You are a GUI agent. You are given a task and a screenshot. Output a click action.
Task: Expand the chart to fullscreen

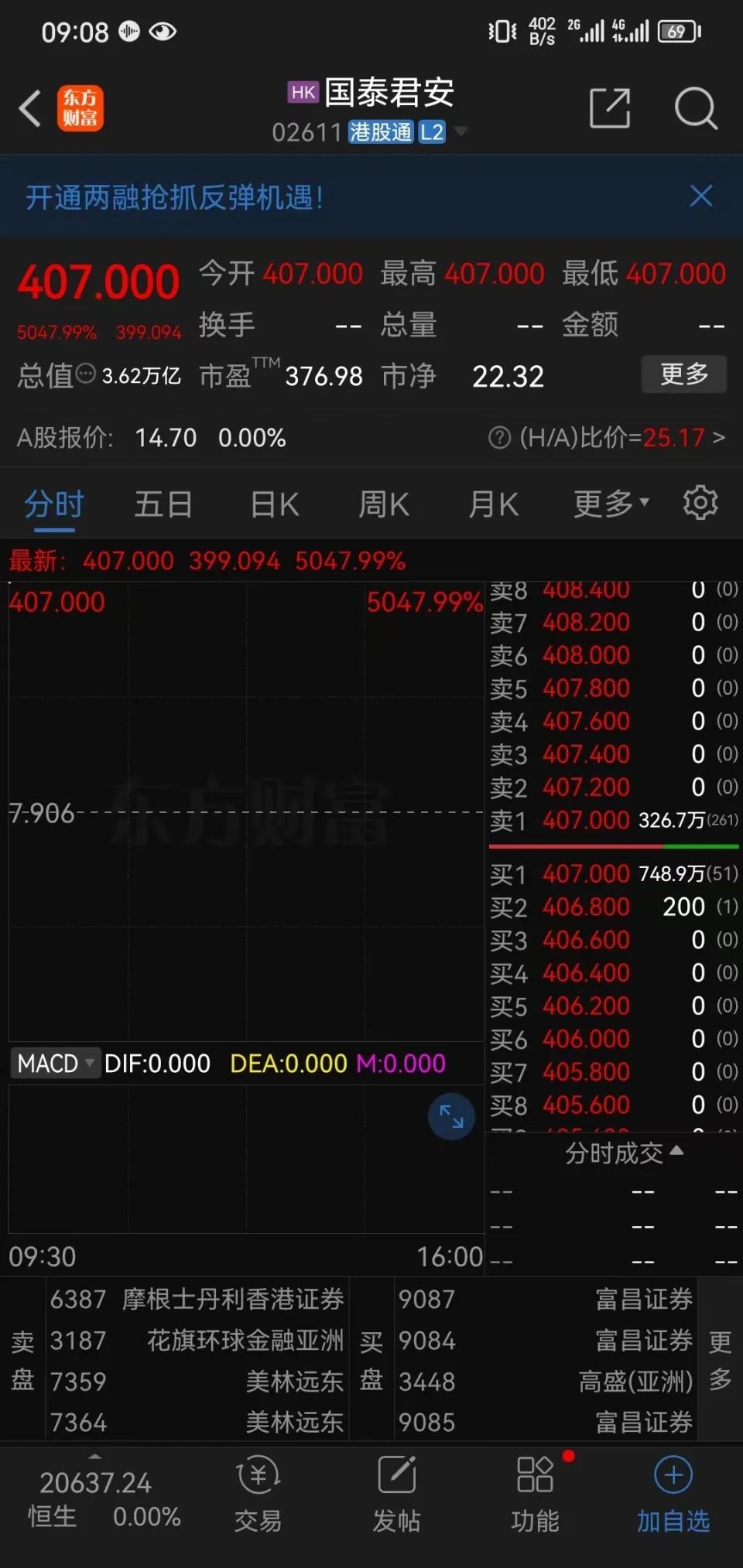pos(450,1116)
